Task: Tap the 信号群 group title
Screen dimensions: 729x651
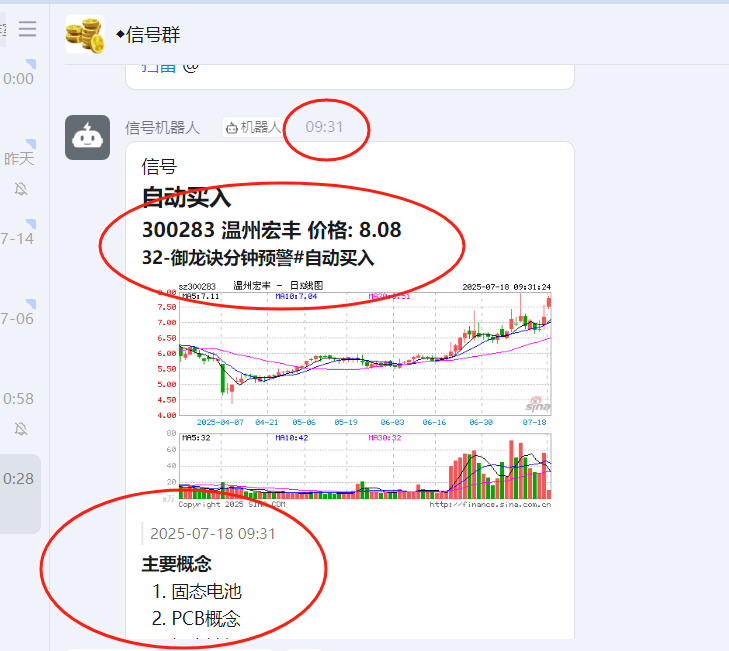Action: (152, 35)
